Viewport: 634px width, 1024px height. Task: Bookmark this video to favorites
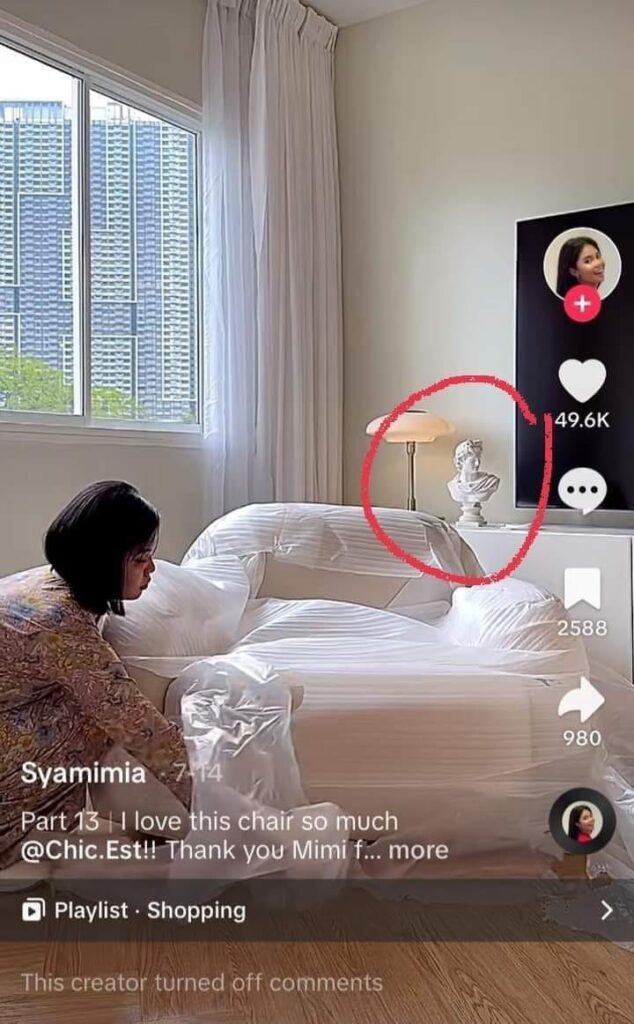(582, 590)
